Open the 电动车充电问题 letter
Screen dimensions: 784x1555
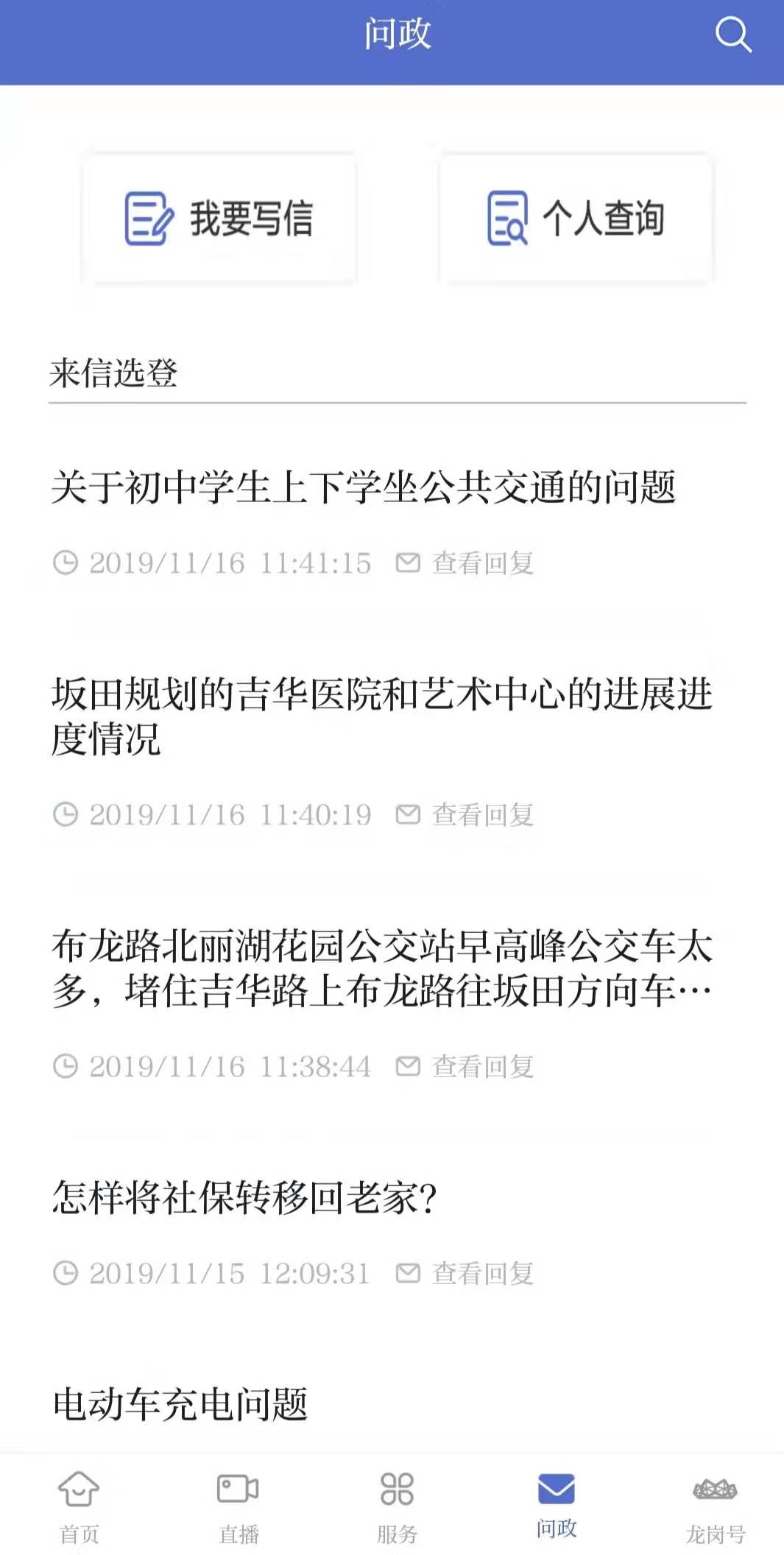point(180,1404)
